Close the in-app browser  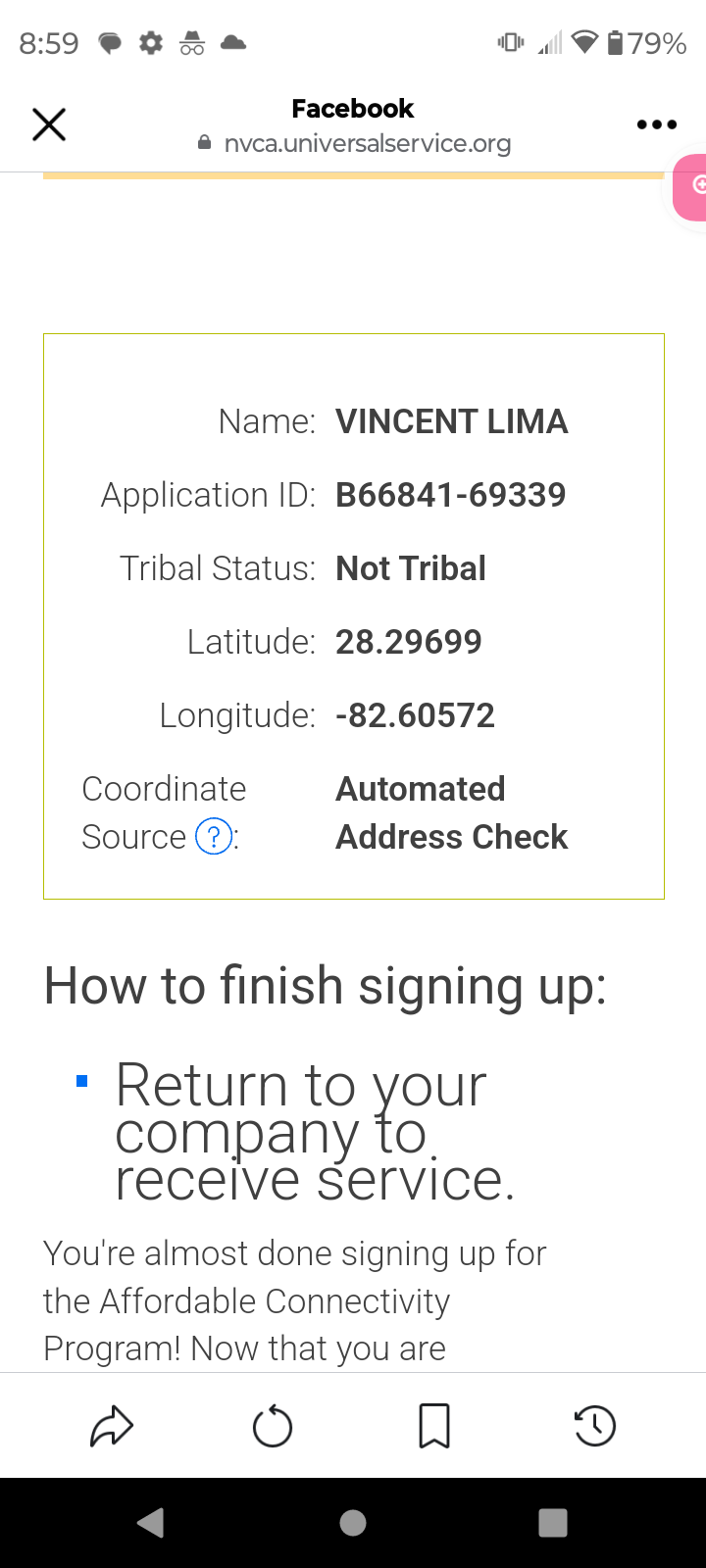pos(49,124)
